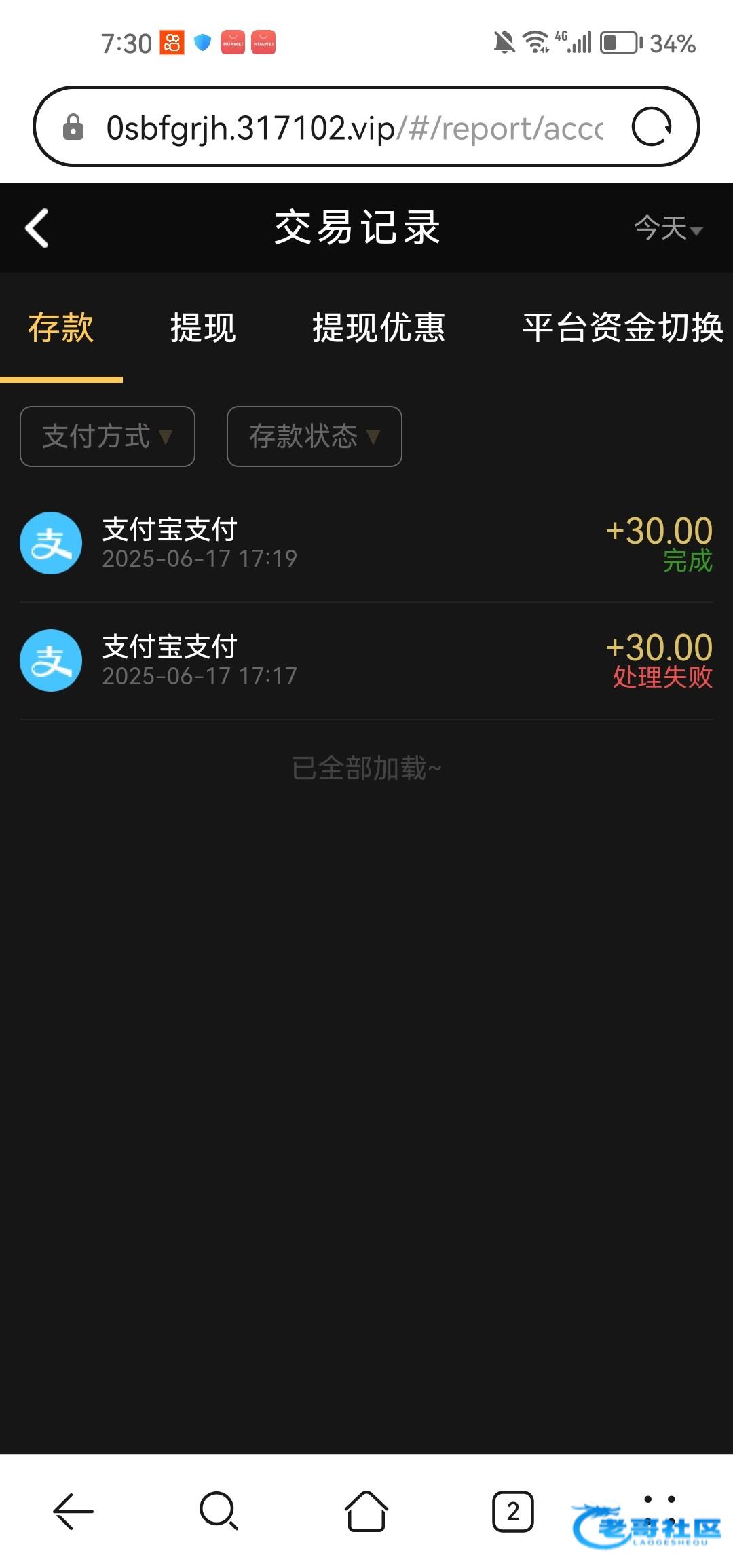Go to the browser home page
Screen dimensions: 733x1568
click(x=366, y=1512)
